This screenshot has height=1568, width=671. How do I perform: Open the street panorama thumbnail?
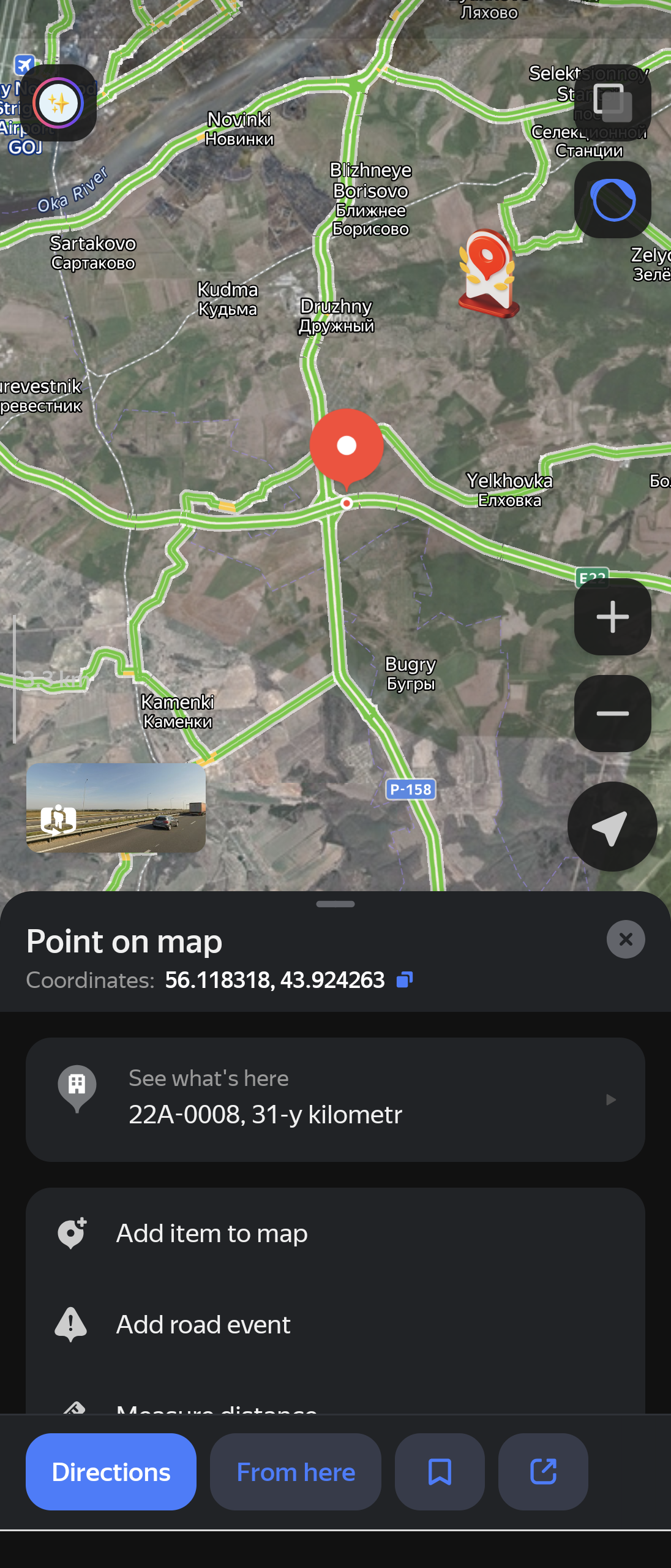click(x=116, y=807)
